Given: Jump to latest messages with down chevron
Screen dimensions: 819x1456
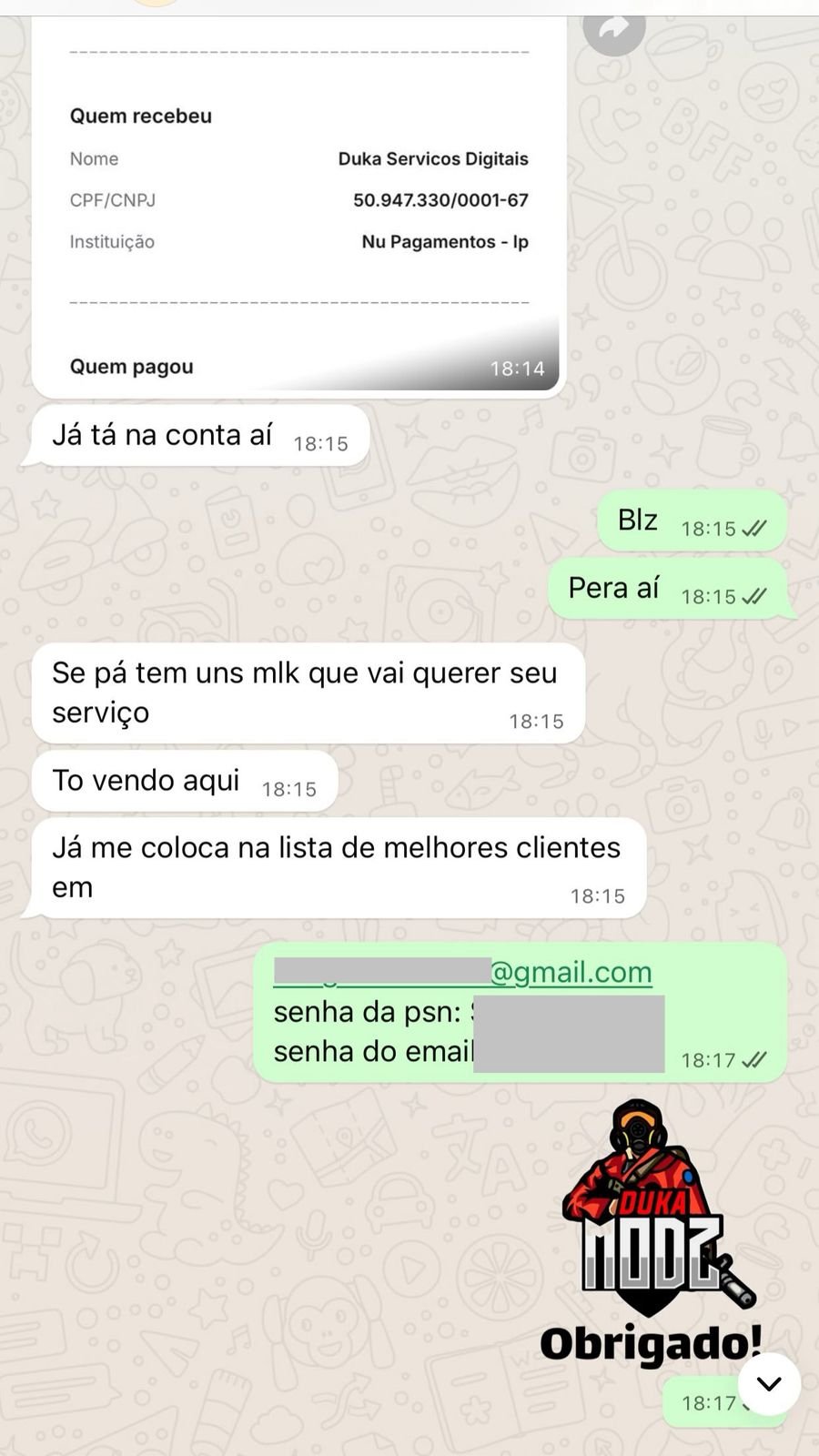Looking at the screenshot, I should (x=769, y=1383).
